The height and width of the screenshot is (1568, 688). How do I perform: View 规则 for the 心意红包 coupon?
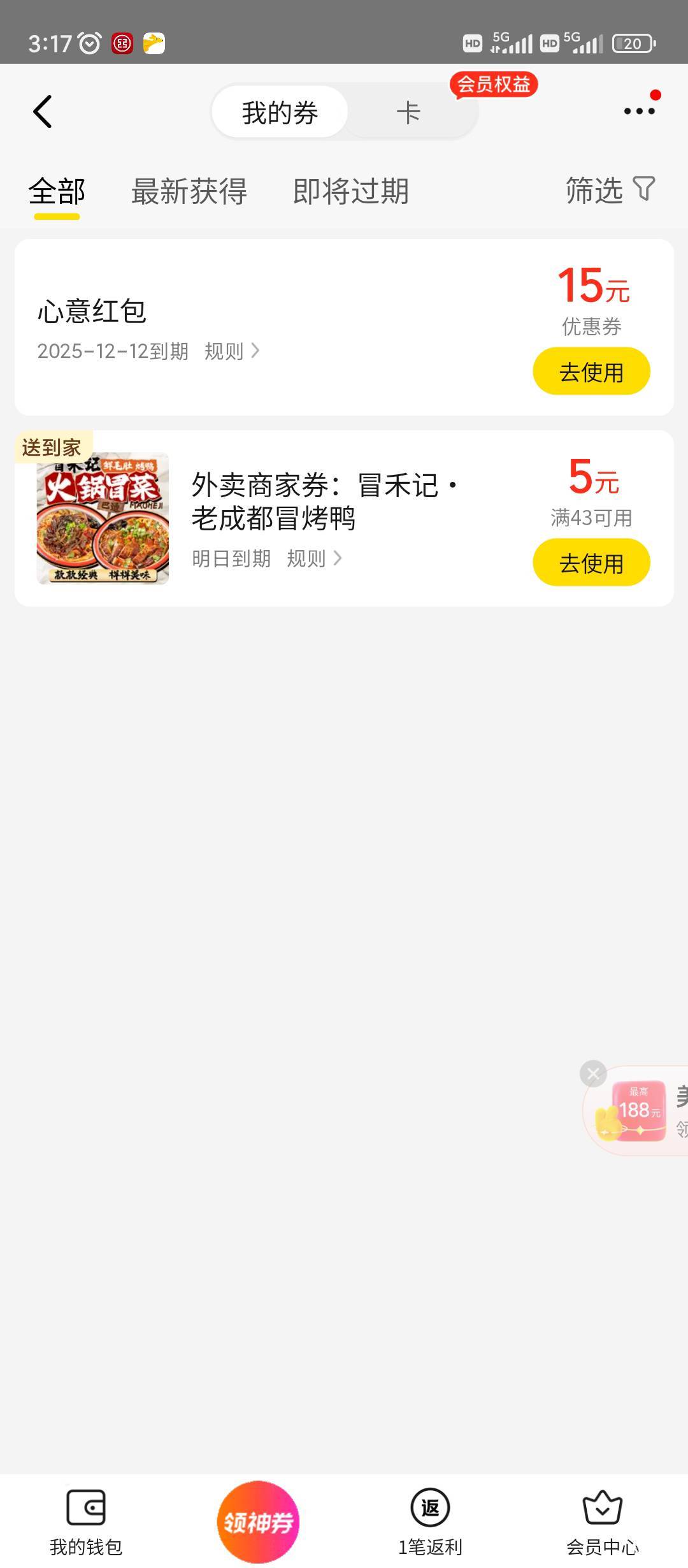click(x=231, y=351)
